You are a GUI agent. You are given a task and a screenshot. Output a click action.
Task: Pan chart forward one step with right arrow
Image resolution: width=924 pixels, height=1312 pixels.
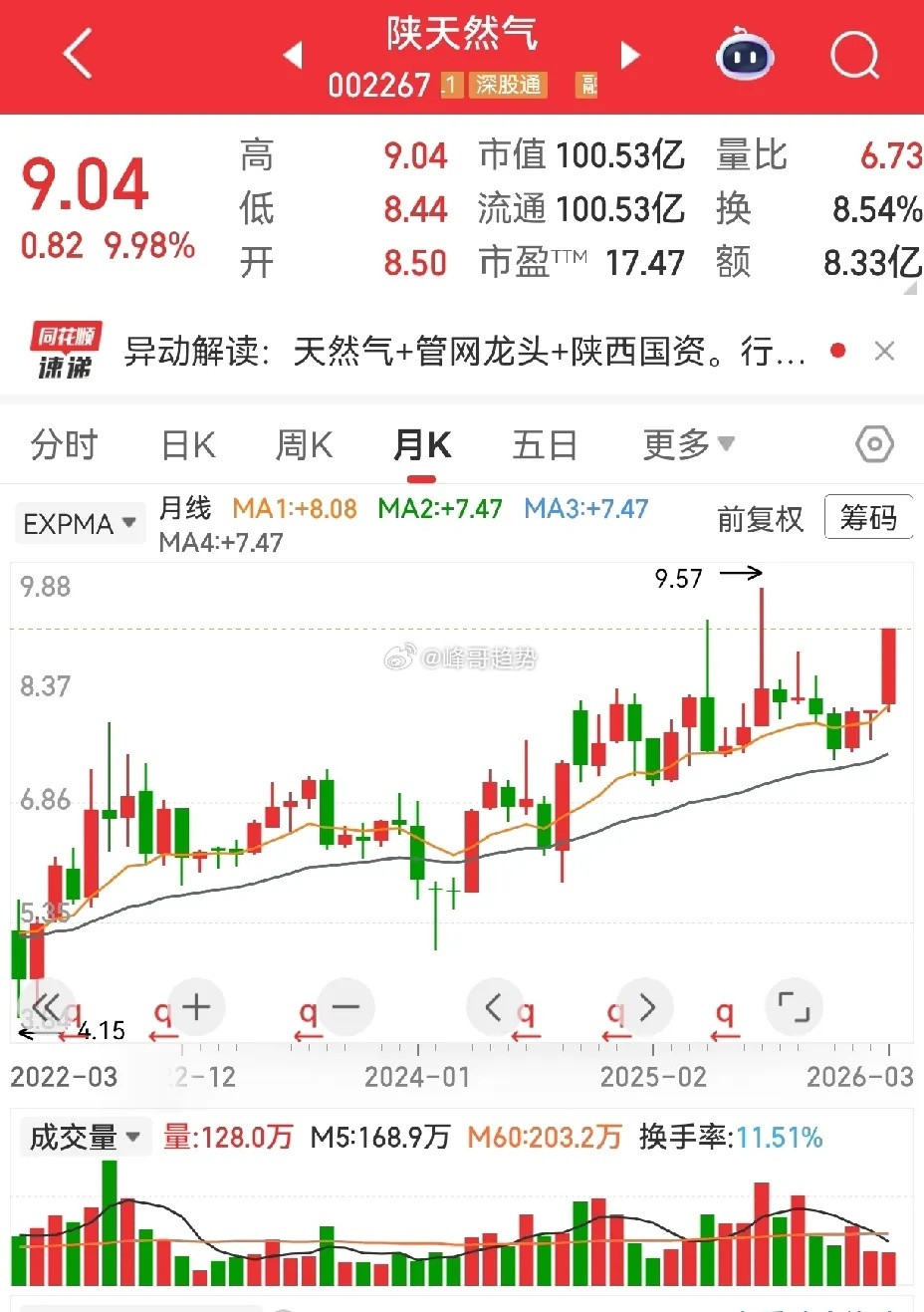644,1007
